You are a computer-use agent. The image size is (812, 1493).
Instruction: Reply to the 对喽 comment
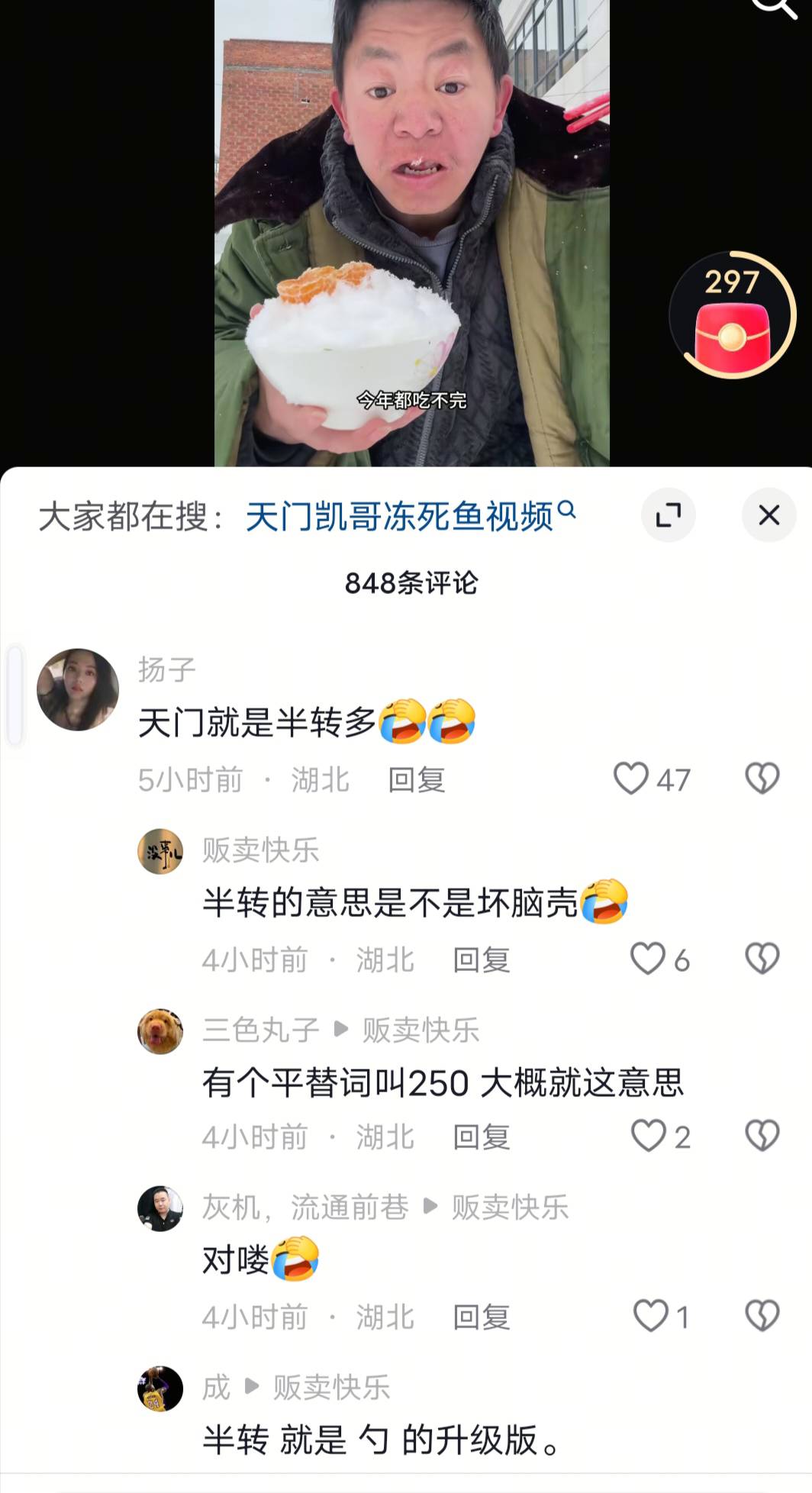point(481,1317)
